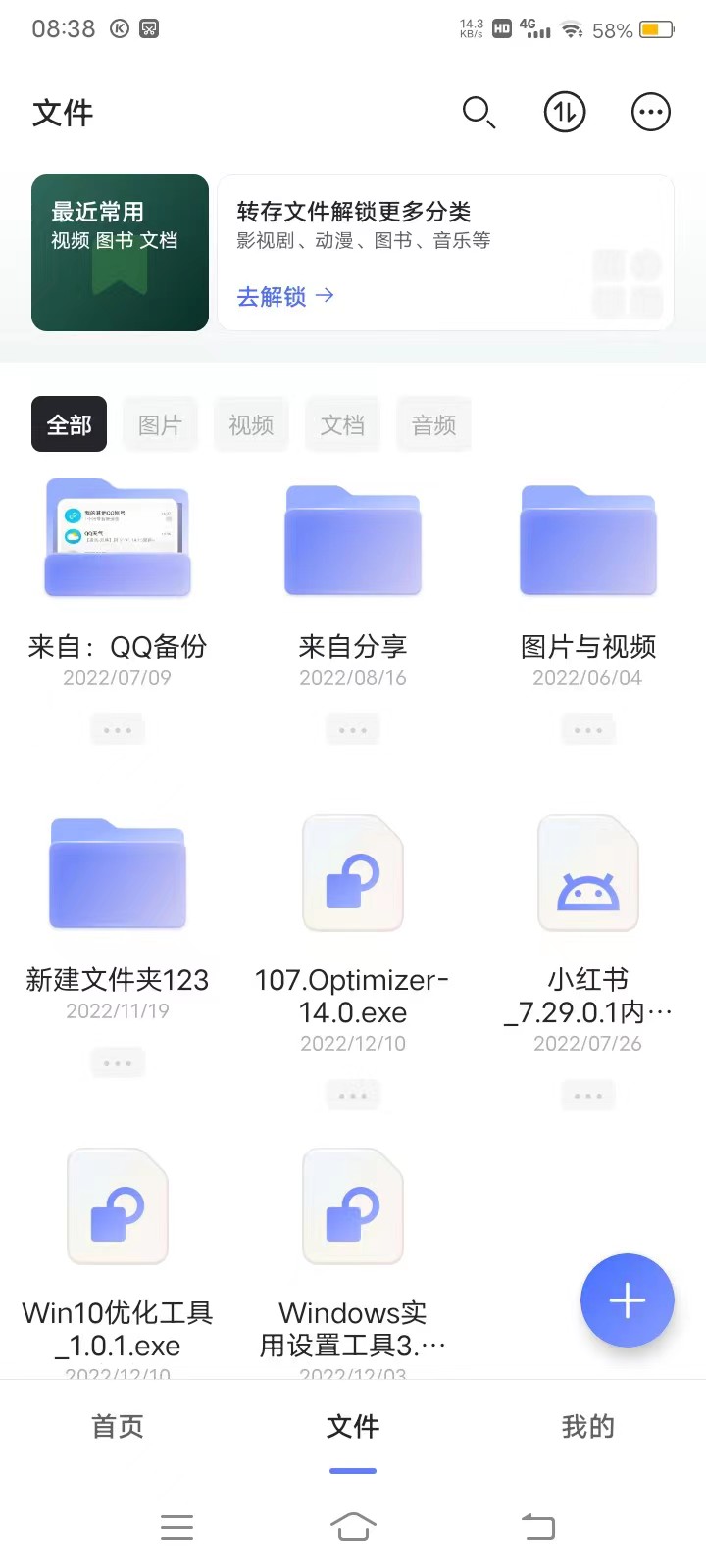Image resolution: width=706 pixels, height=1568 pixels.
Task: Select the 107.Optimizer-14.0.exe file
Action: (x=353, y=874)
